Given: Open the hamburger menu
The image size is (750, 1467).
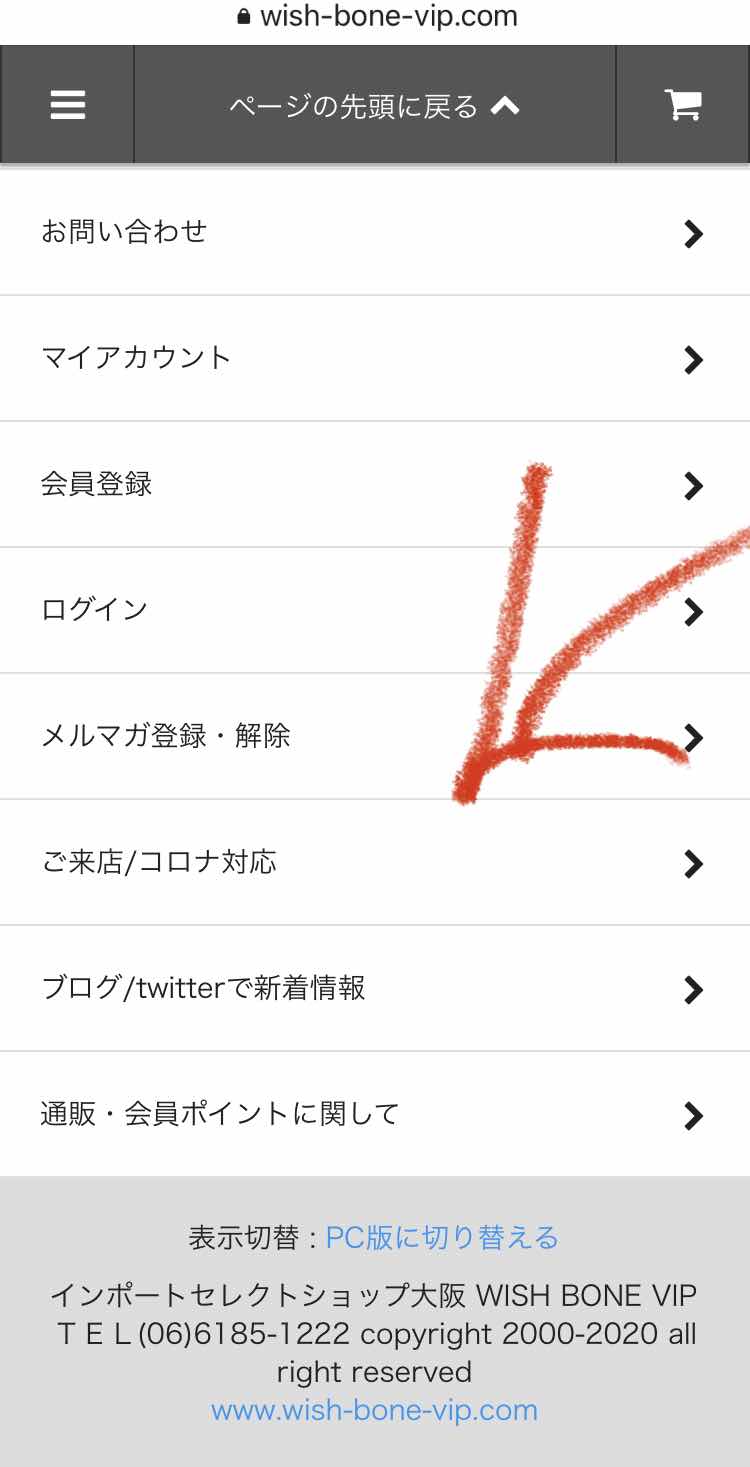Looking at the screenshot, I should click(x=67, y=105).
